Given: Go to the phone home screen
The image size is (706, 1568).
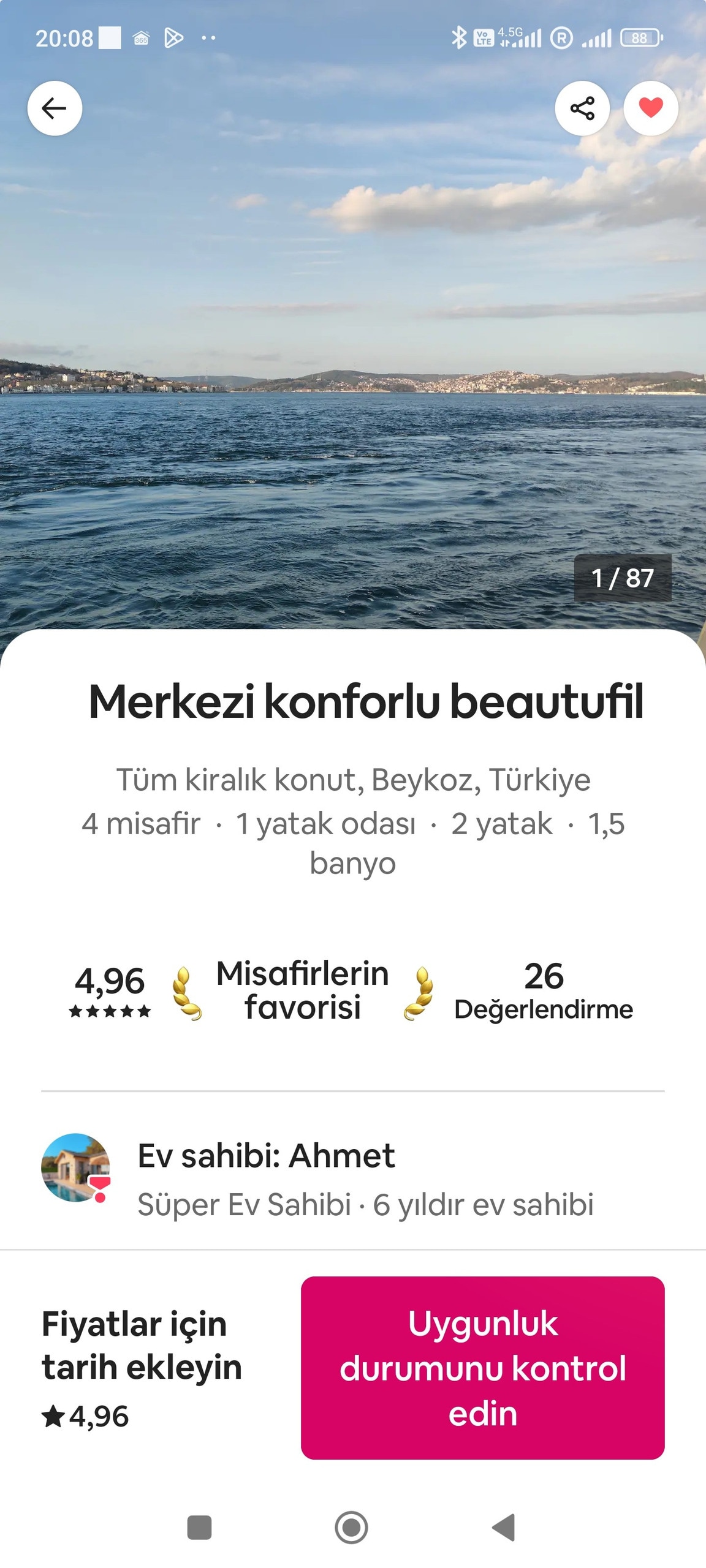Looking at the screenshot, I should coord(352,1527).
